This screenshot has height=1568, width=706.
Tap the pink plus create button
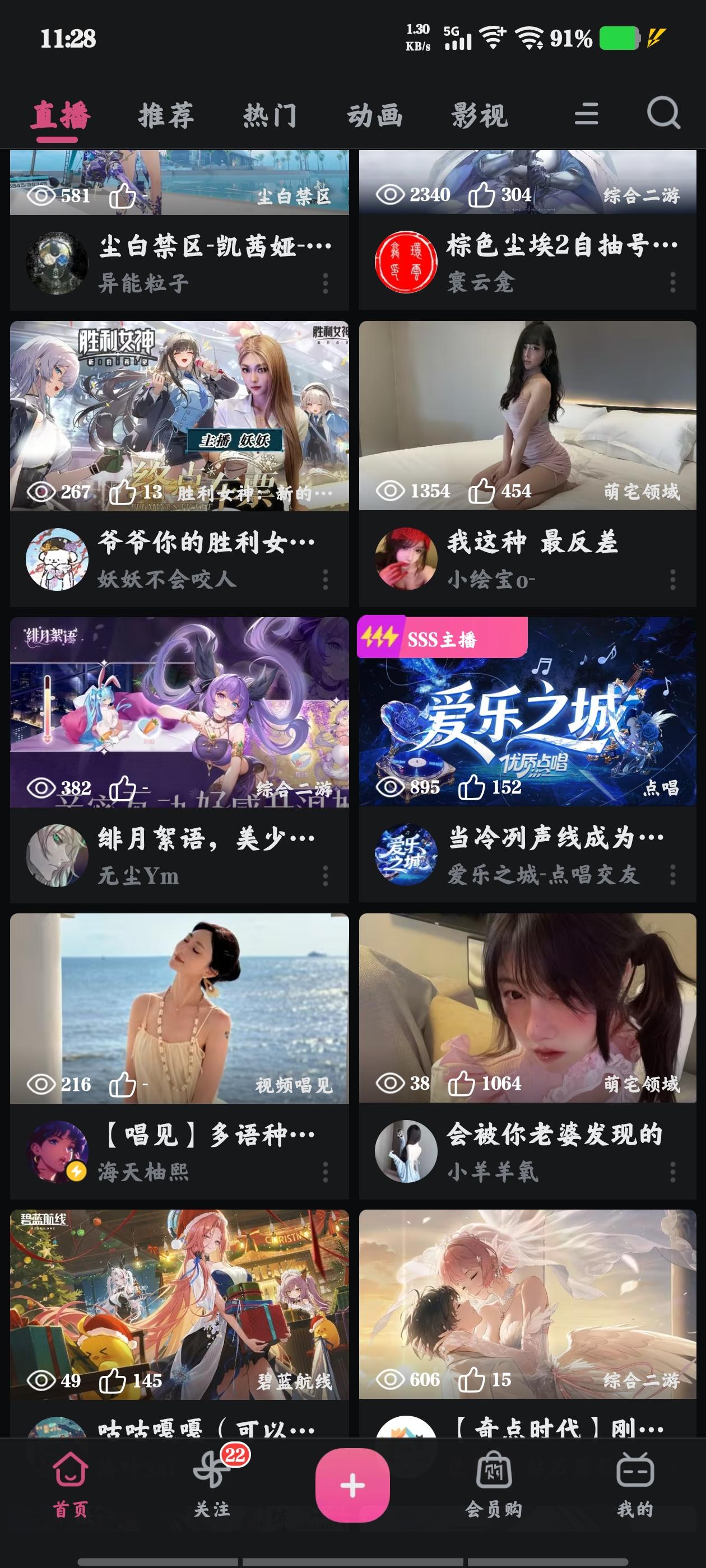(352, 1485)
